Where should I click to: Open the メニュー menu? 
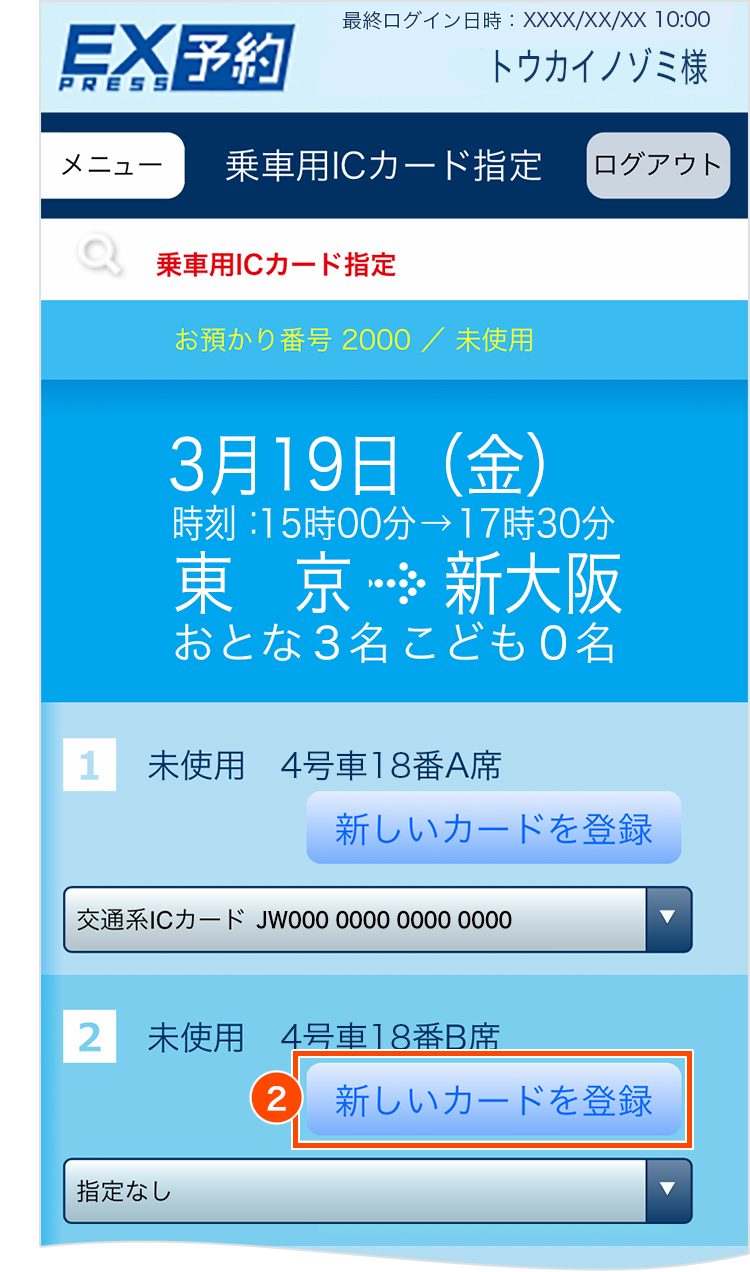112,165
